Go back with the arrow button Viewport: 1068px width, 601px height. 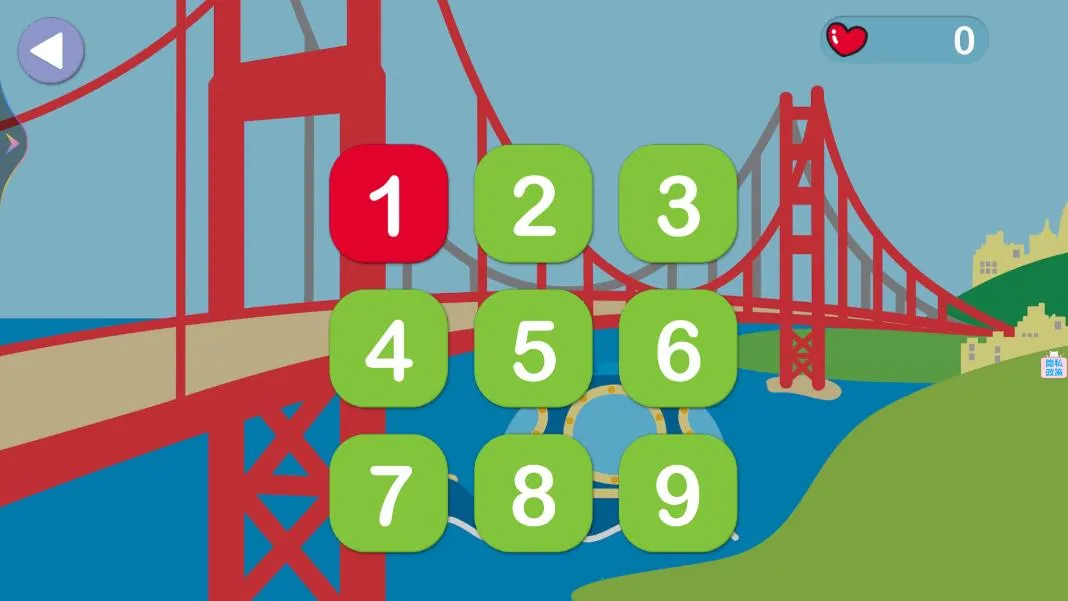pos(51,50)
